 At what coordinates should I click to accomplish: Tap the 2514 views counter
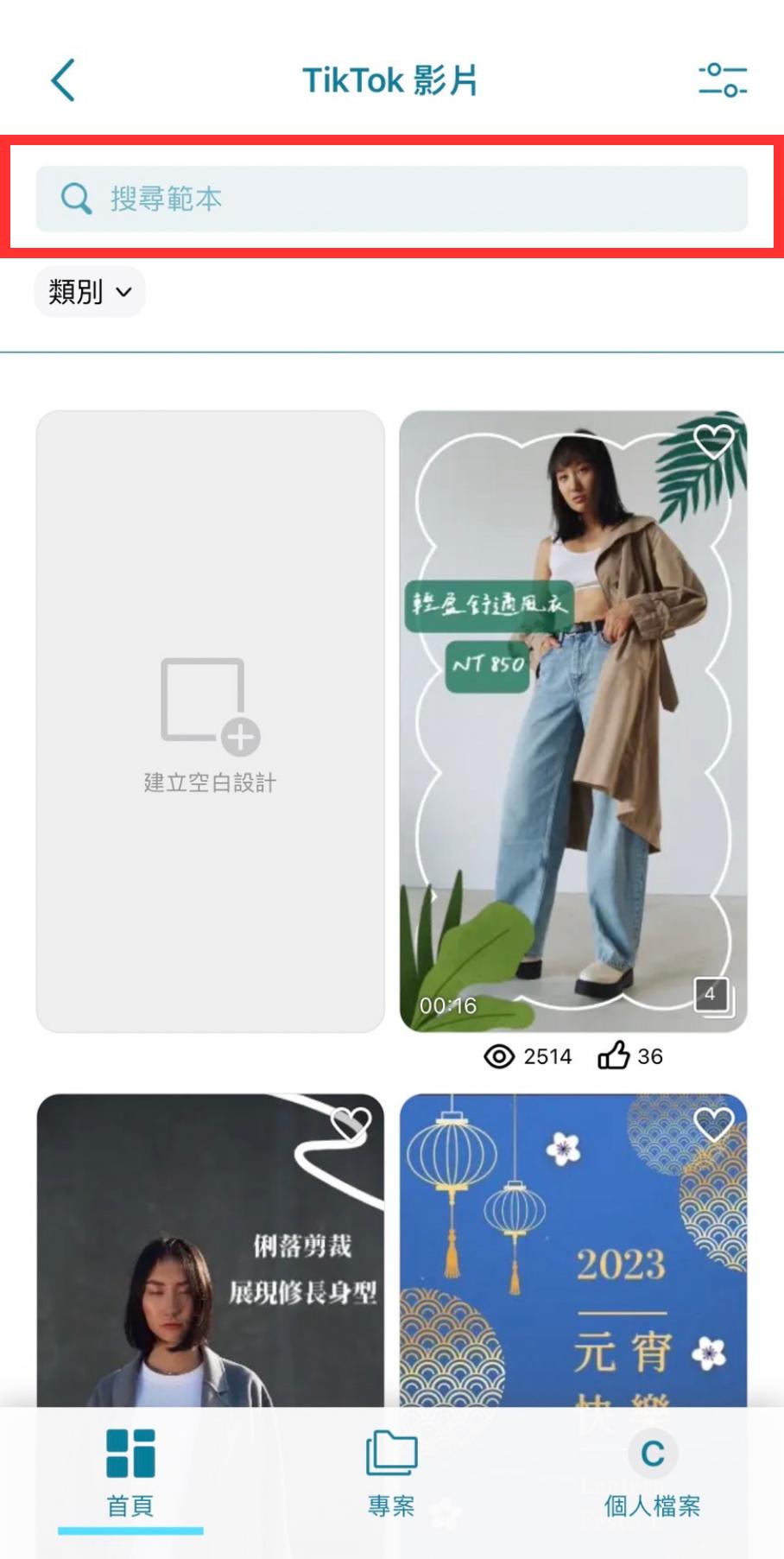(x=530, y=1055)
